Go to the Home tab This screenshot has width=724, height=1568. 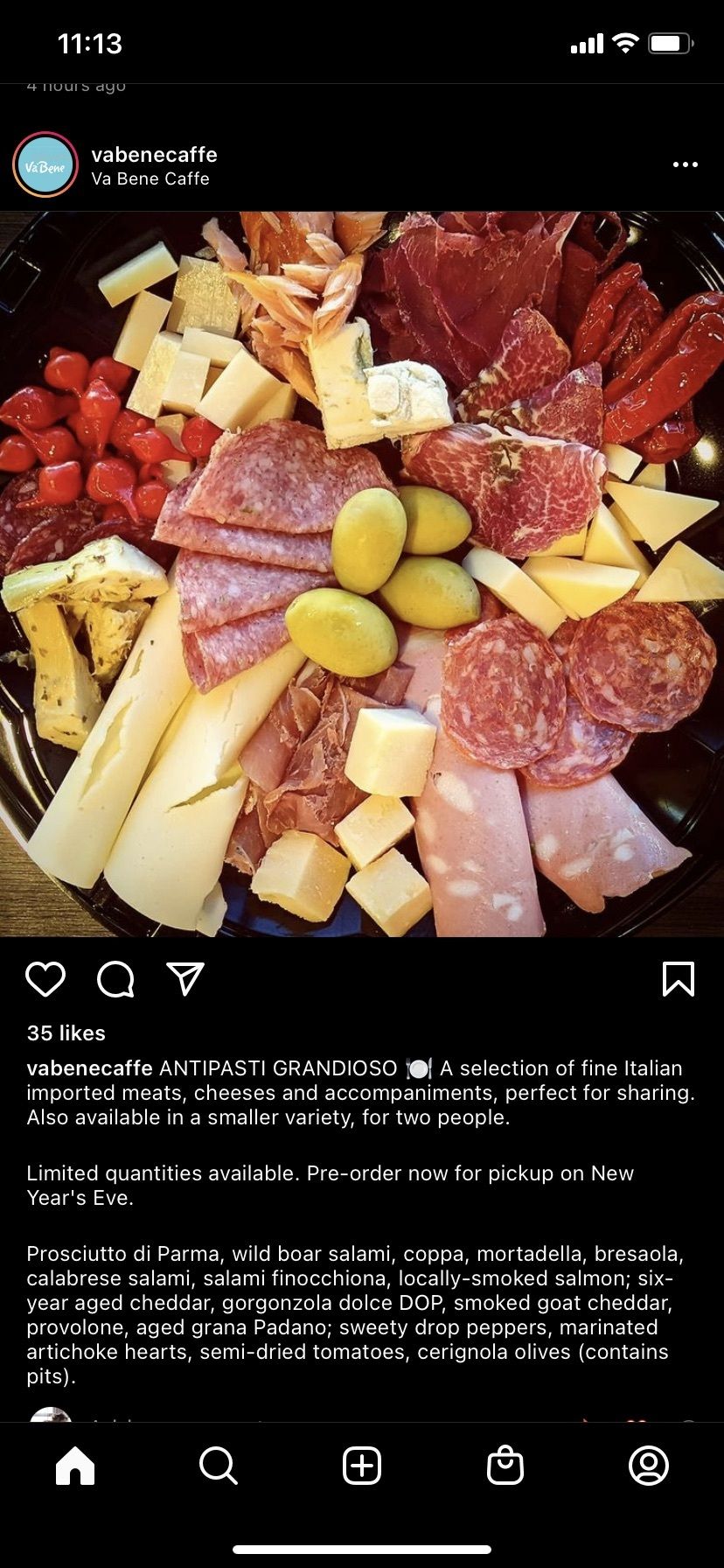[75, 1465]
